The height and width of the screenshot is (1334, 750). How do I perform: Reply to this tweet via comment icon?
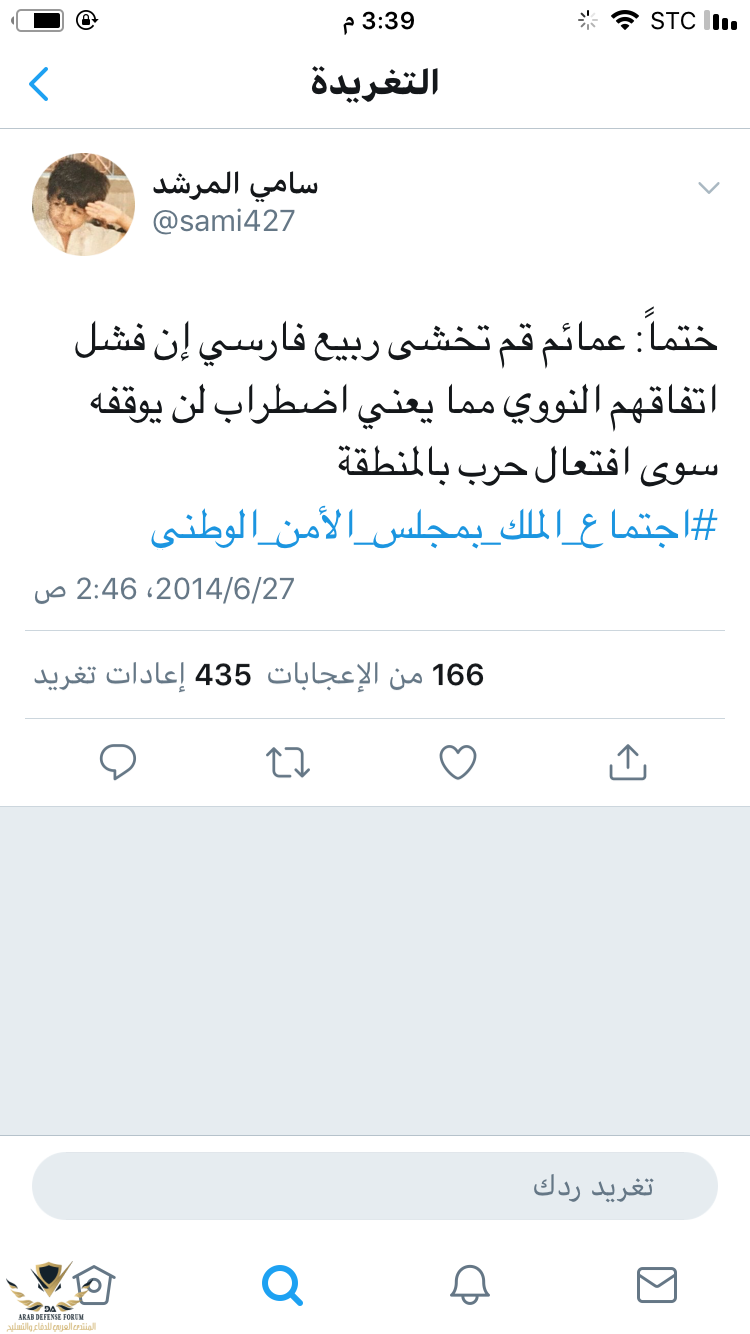118,763
